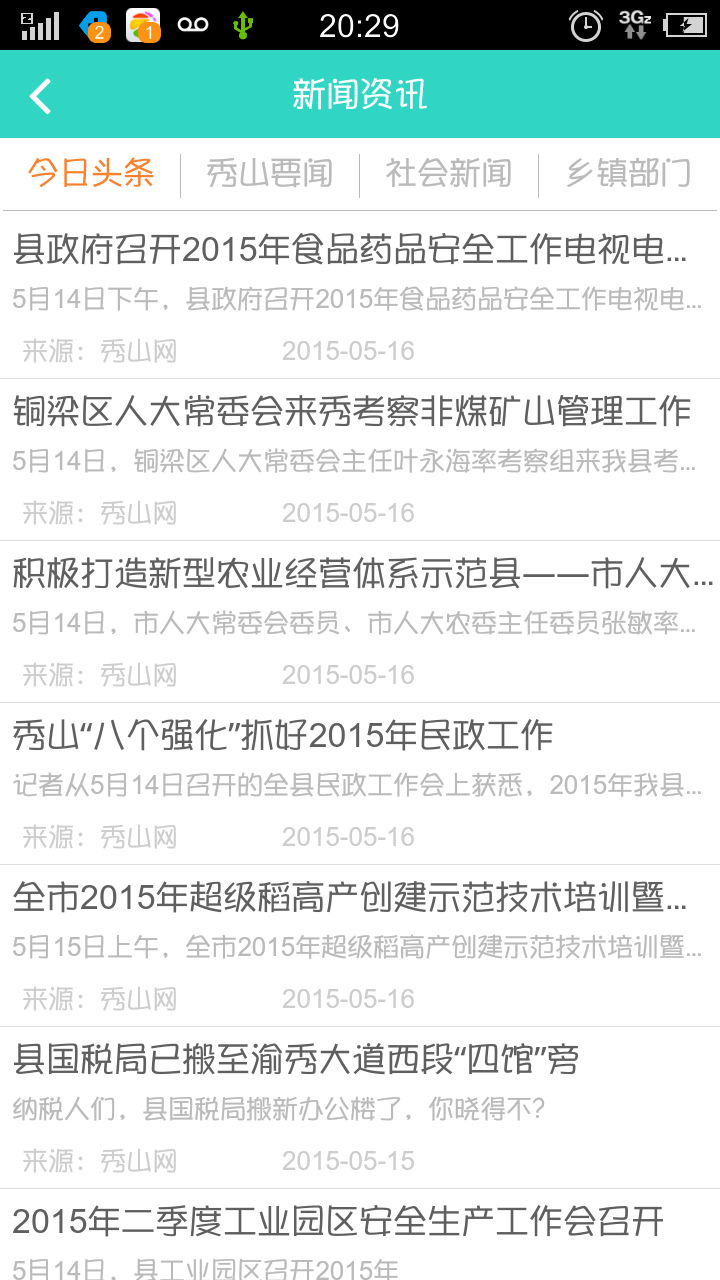Select the 今日头条 tab
This screenshot has width=720, height=1280.
click(x=91, y=173)
